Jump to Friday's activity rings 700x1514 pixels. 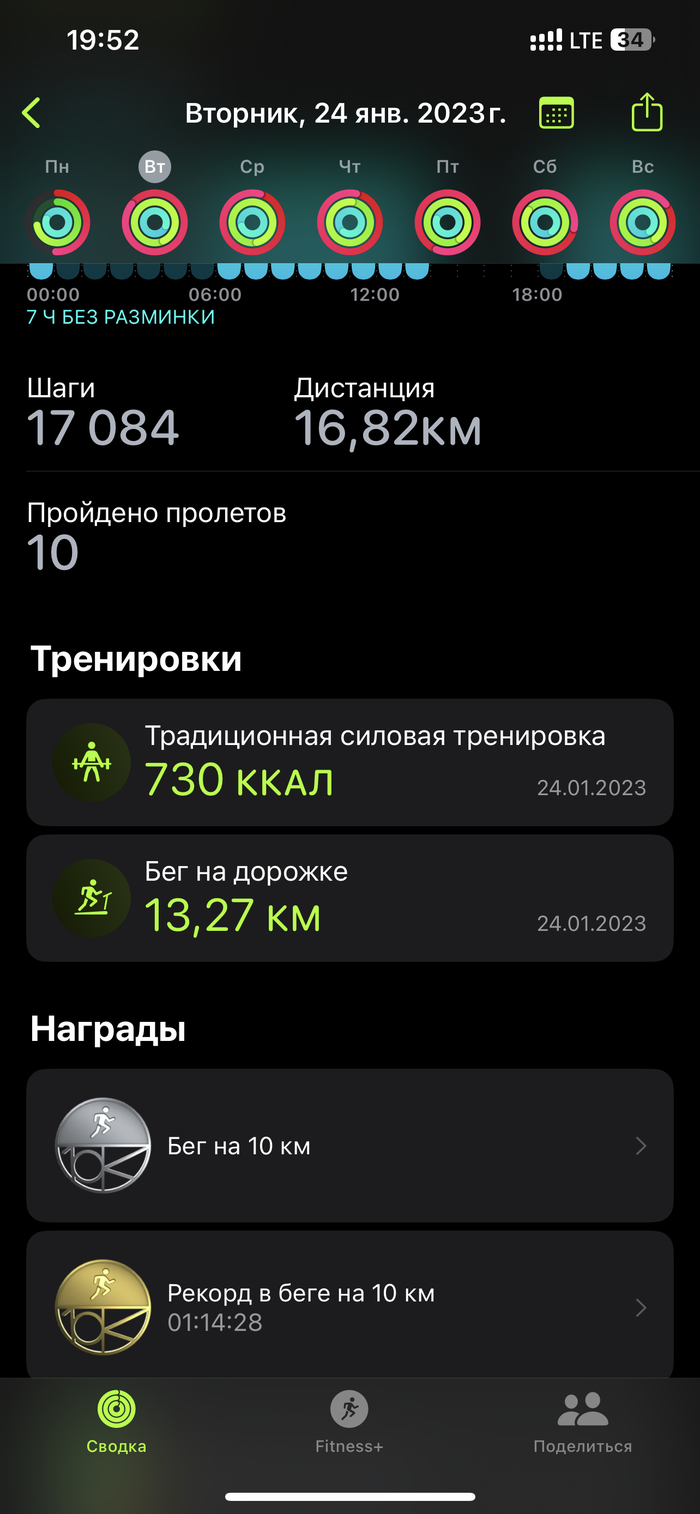447,222
